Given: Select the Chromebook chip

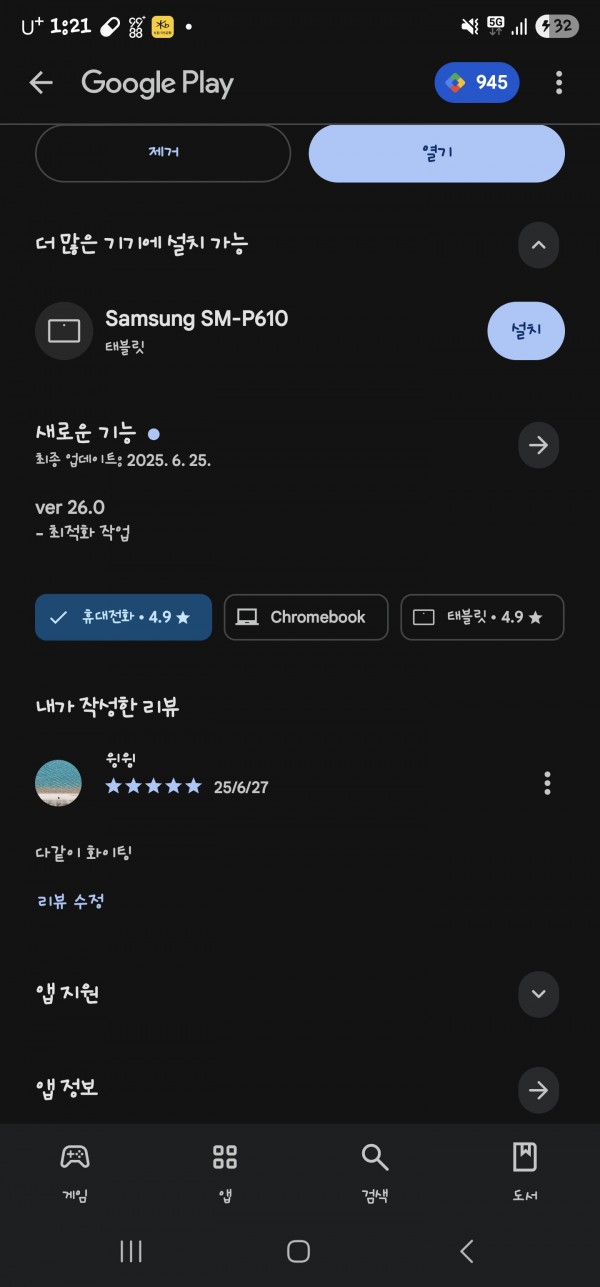Looking at the screenshot, I should [306, 617].
